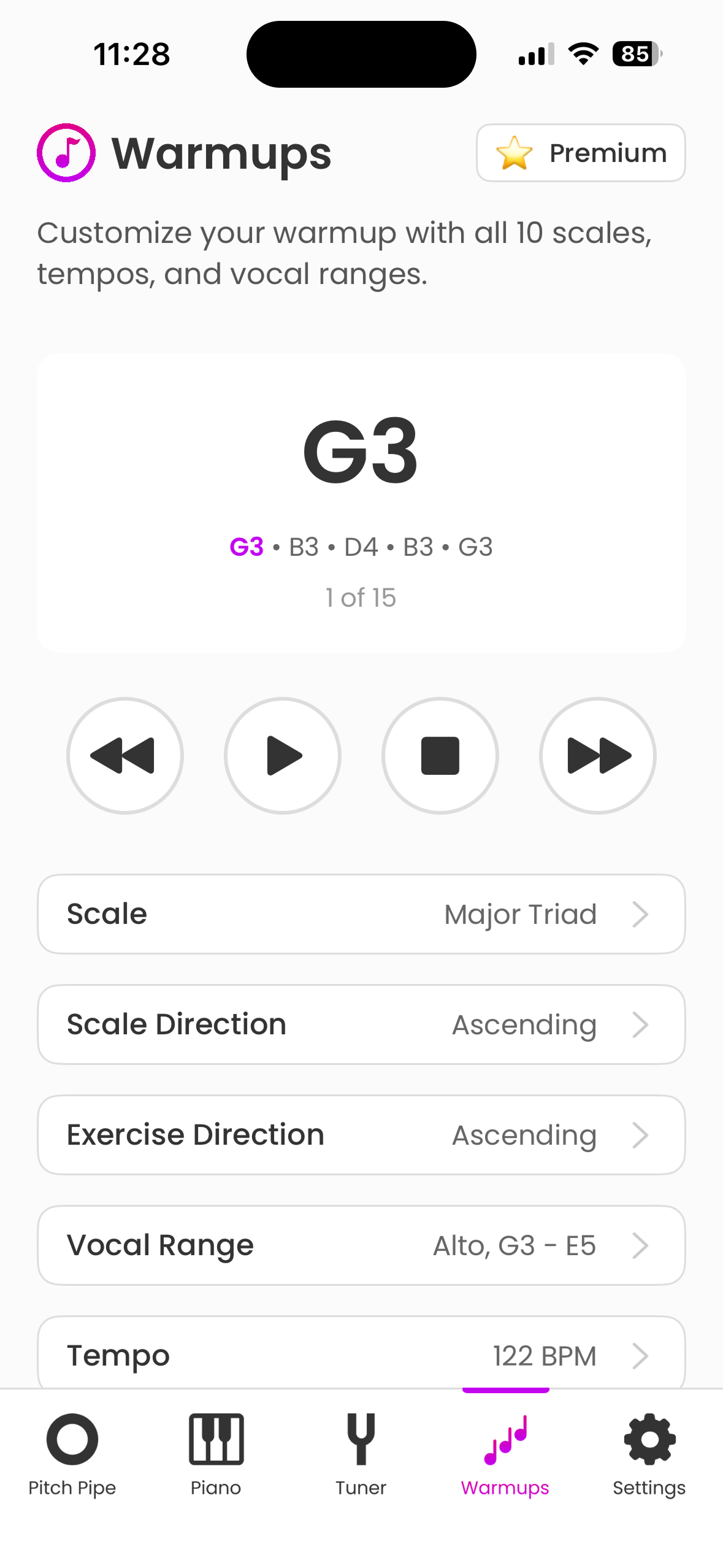Open the Premium upgrade button
723x1568 pixels.
point(580,153)
